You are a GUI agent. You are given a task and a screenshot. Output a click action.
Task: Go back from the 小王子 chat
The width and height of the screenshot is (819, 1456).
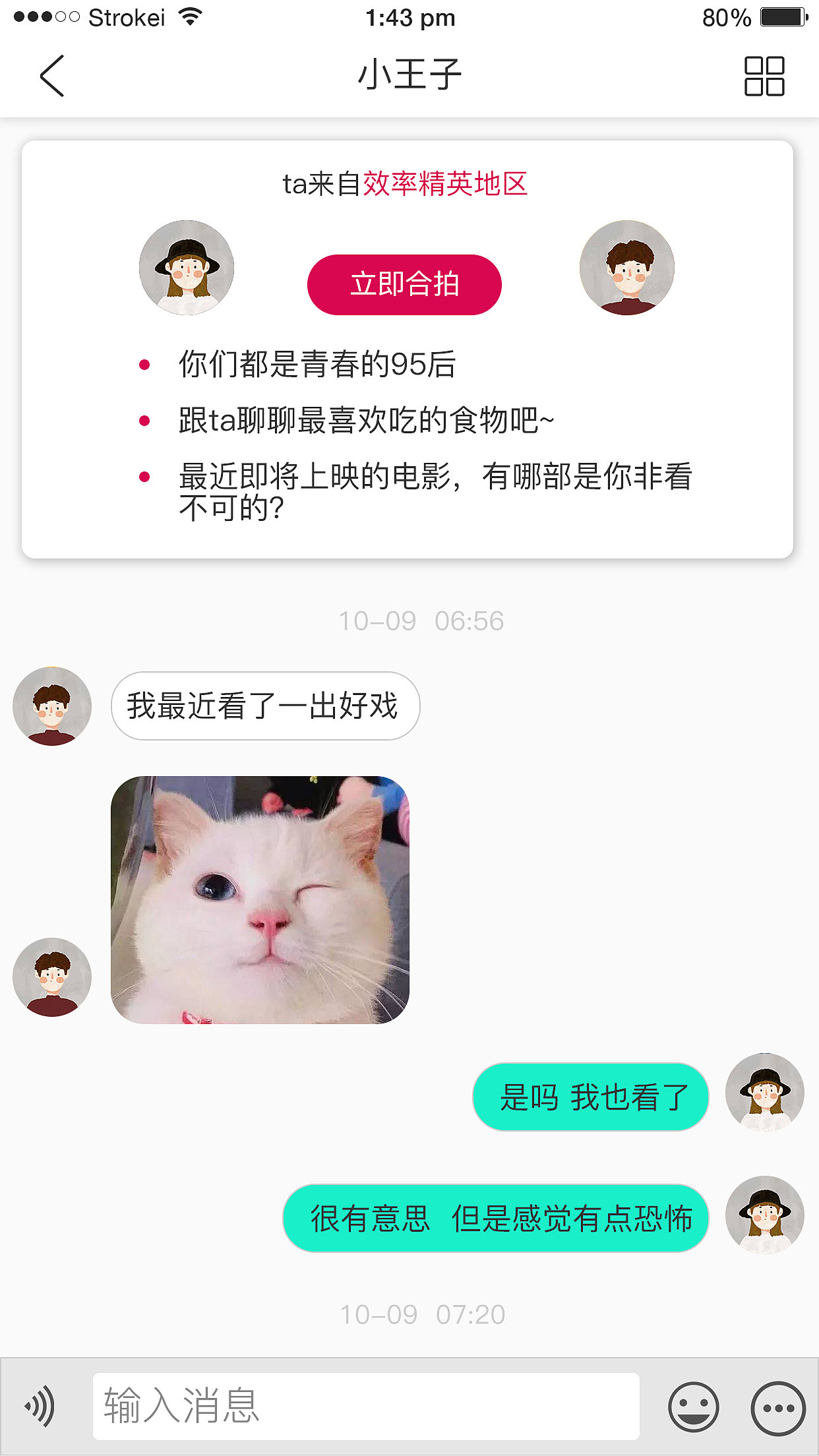coord(52,76)
